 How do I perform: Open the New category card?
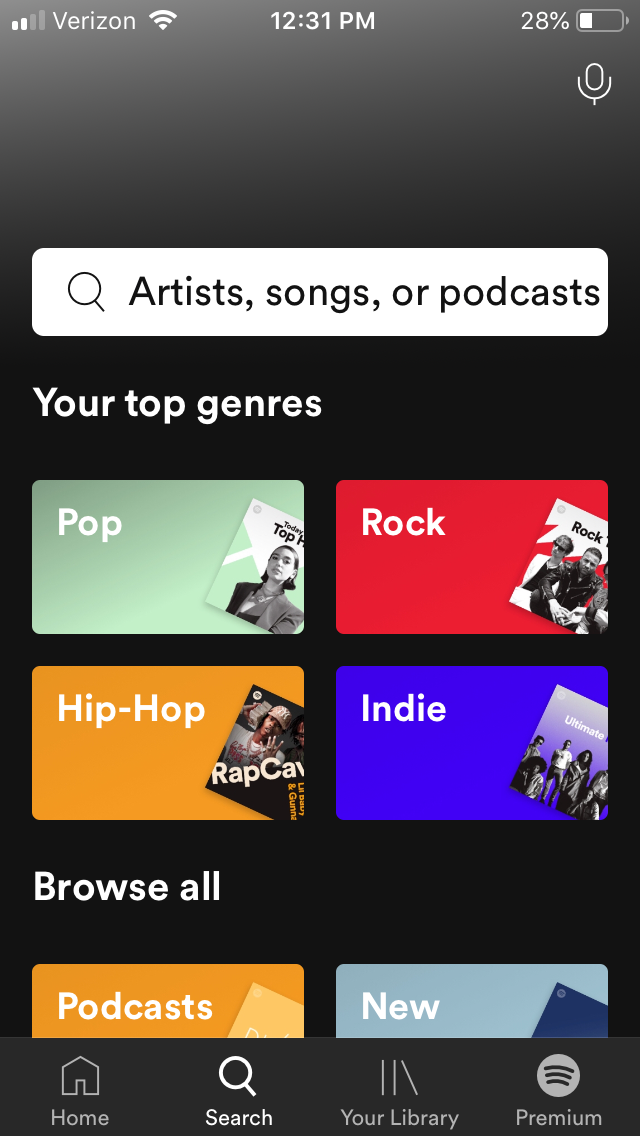(472, 1000)
